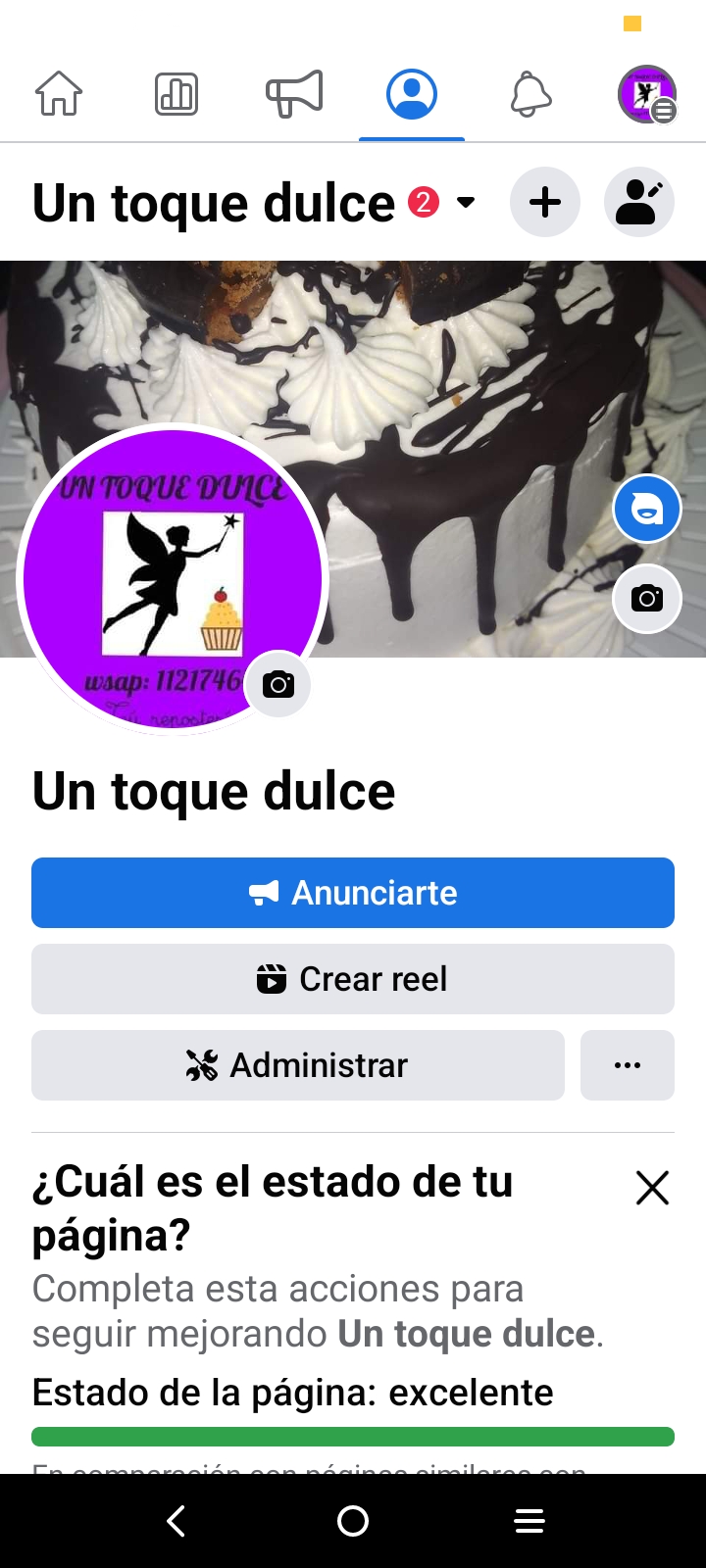Tap the green page status progress bar
The image size is (706, 1568).
tap(353, 1436)
